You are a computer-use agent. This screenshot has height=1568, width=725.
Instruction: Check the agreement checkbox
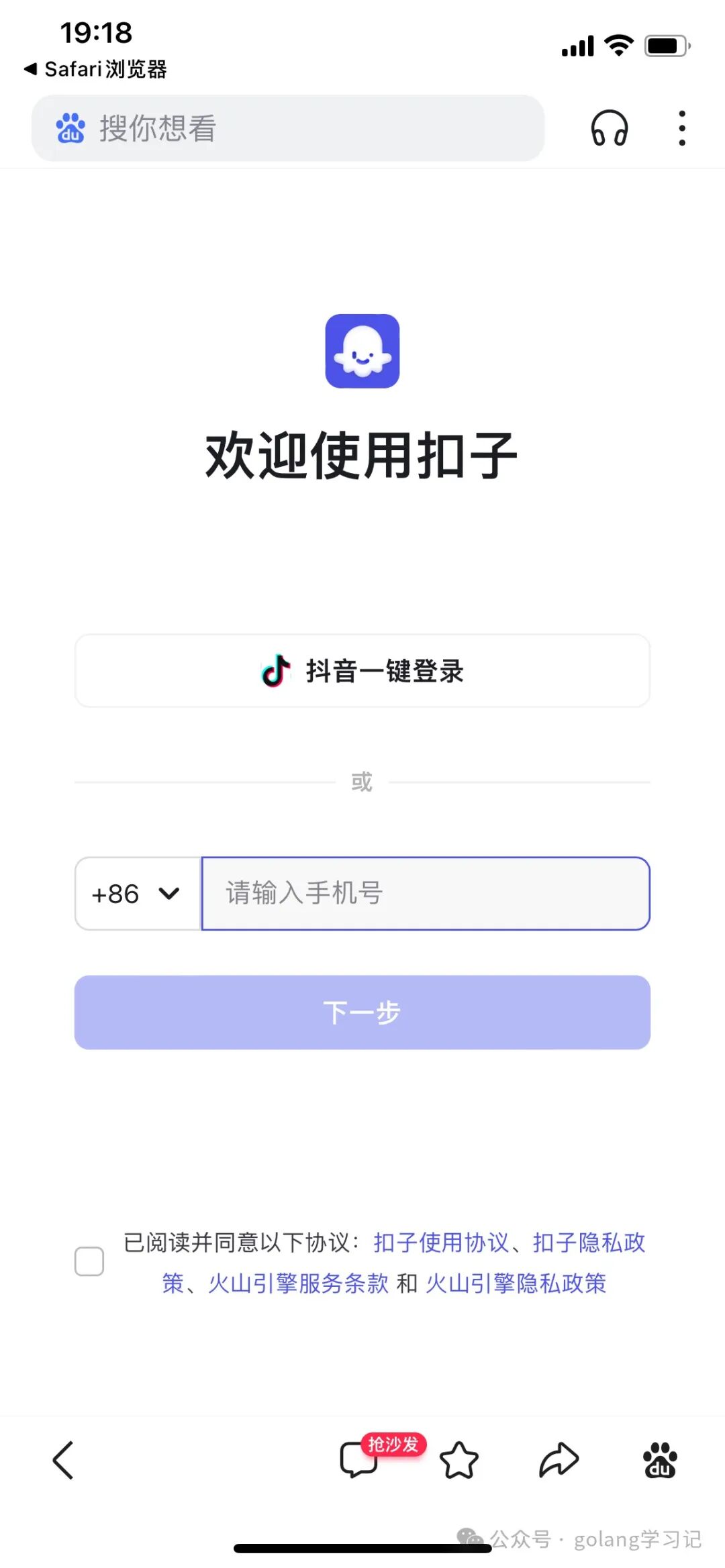click(89, 1262)
